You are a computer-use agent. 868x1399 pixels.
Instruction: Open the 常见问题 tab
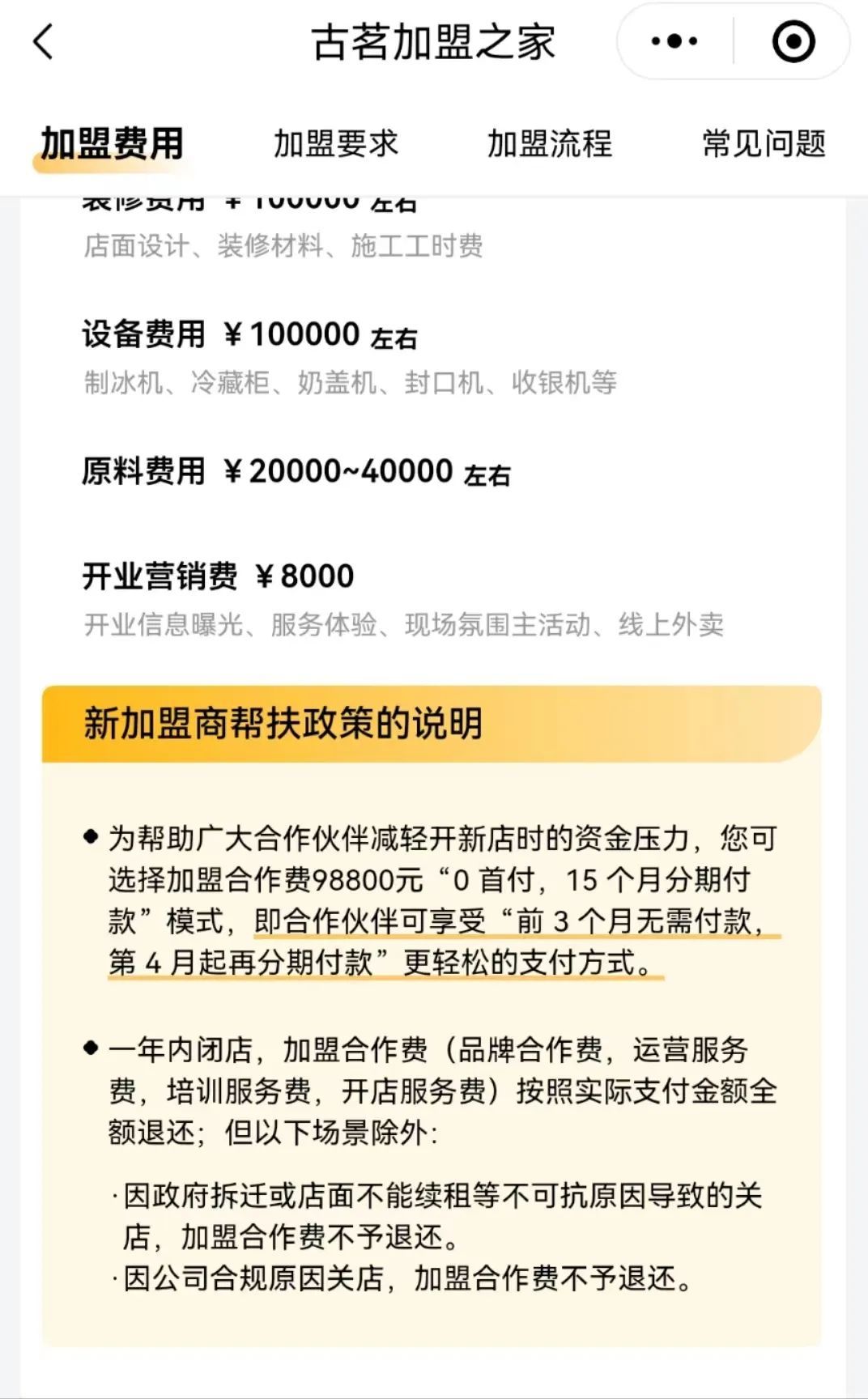tap(764, 144)
